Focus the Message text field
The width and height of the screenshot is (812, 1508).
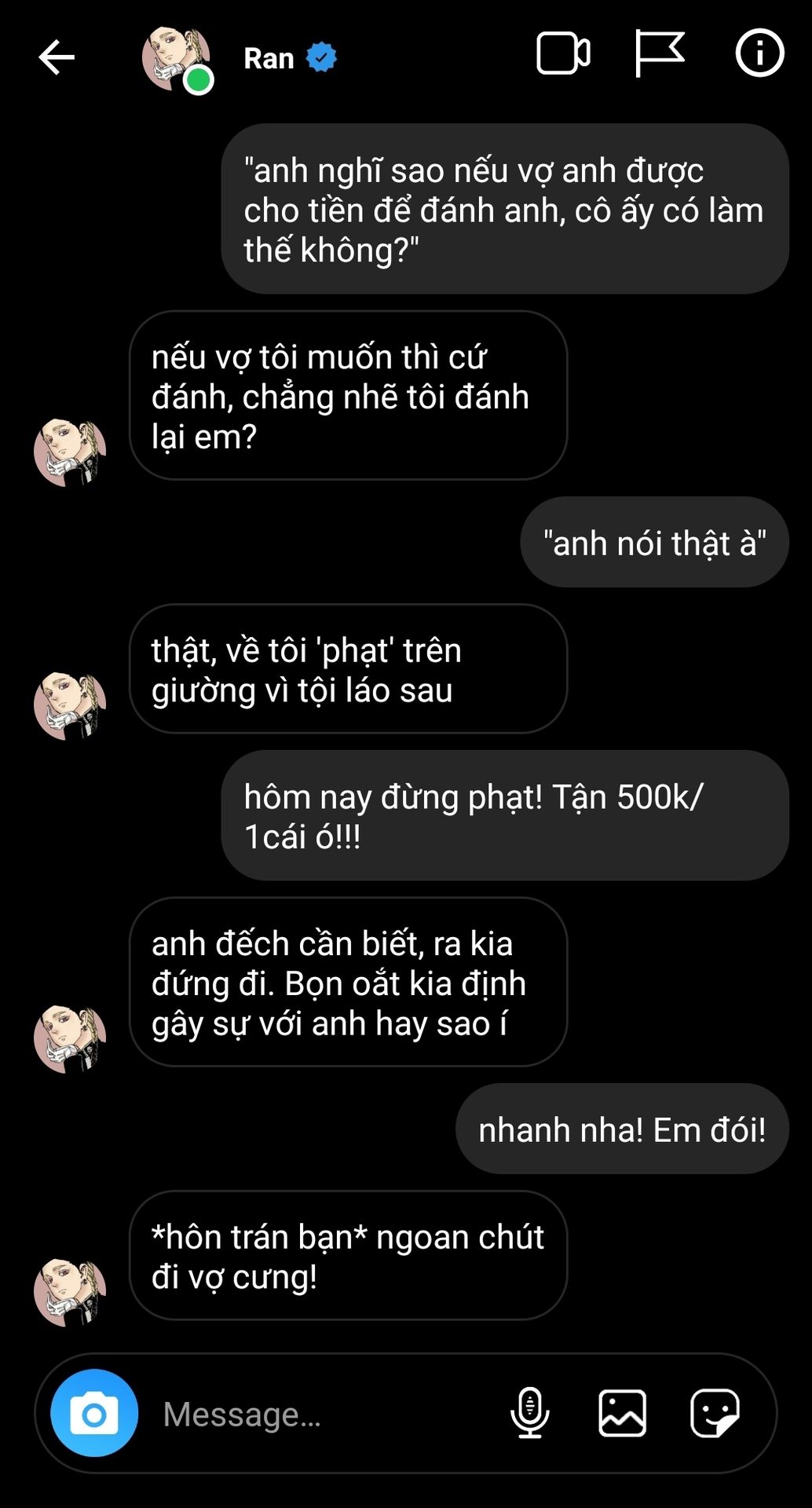[322, 1414]
